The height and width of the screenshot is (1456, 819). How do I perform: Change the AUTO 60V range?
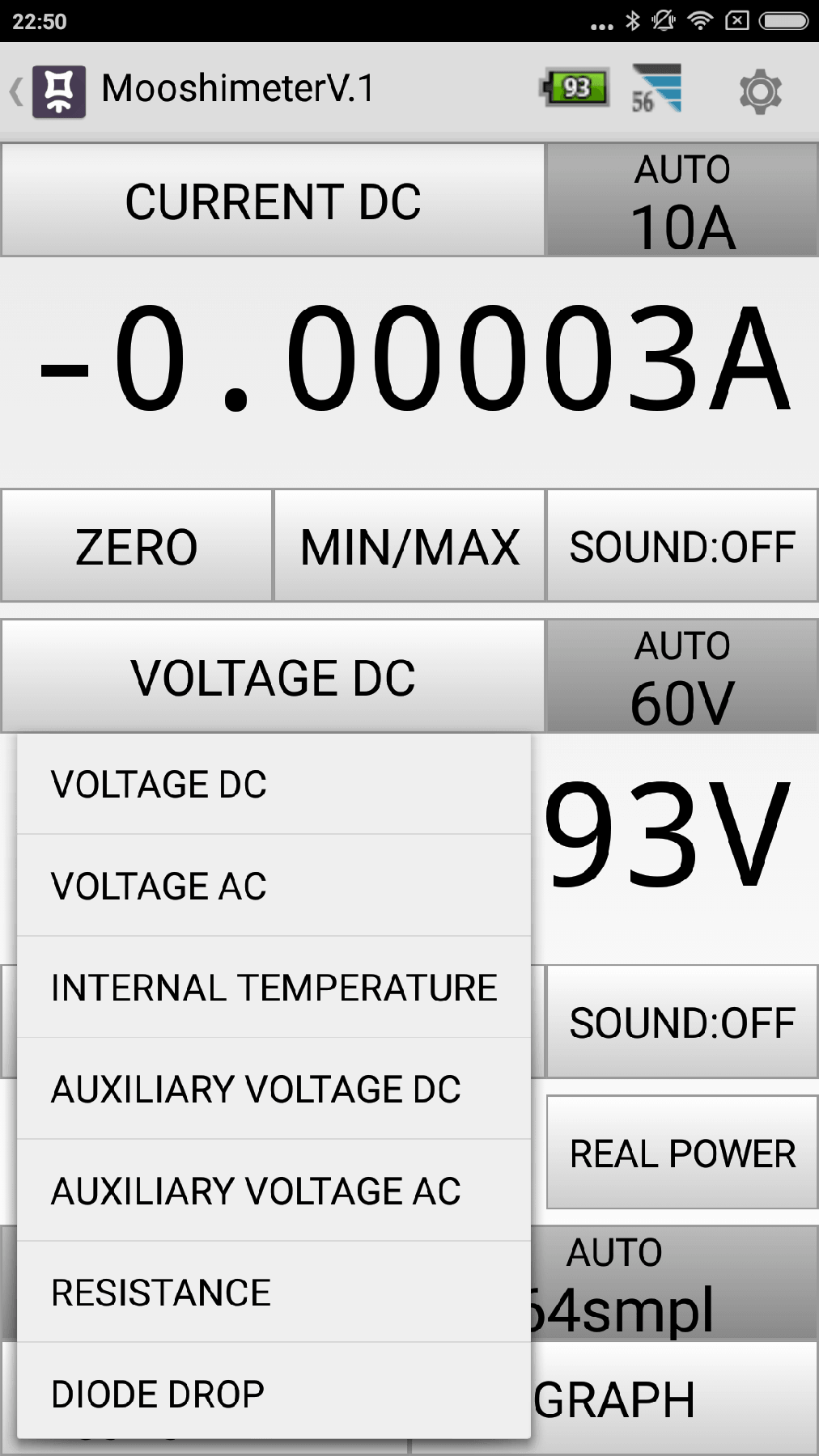pyautogui.click(x=682, y=677)
